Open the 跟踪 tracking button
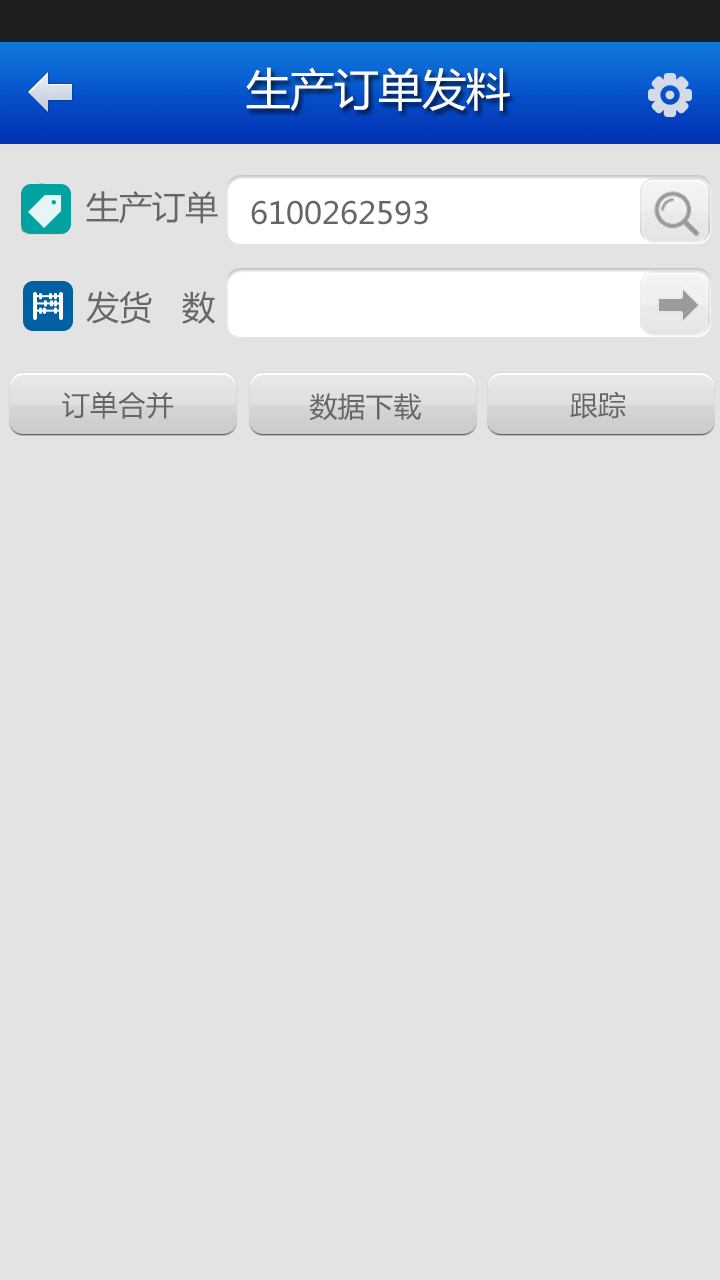The height and width of the screenshot is (1280, 720). click(x=600, y=405)
